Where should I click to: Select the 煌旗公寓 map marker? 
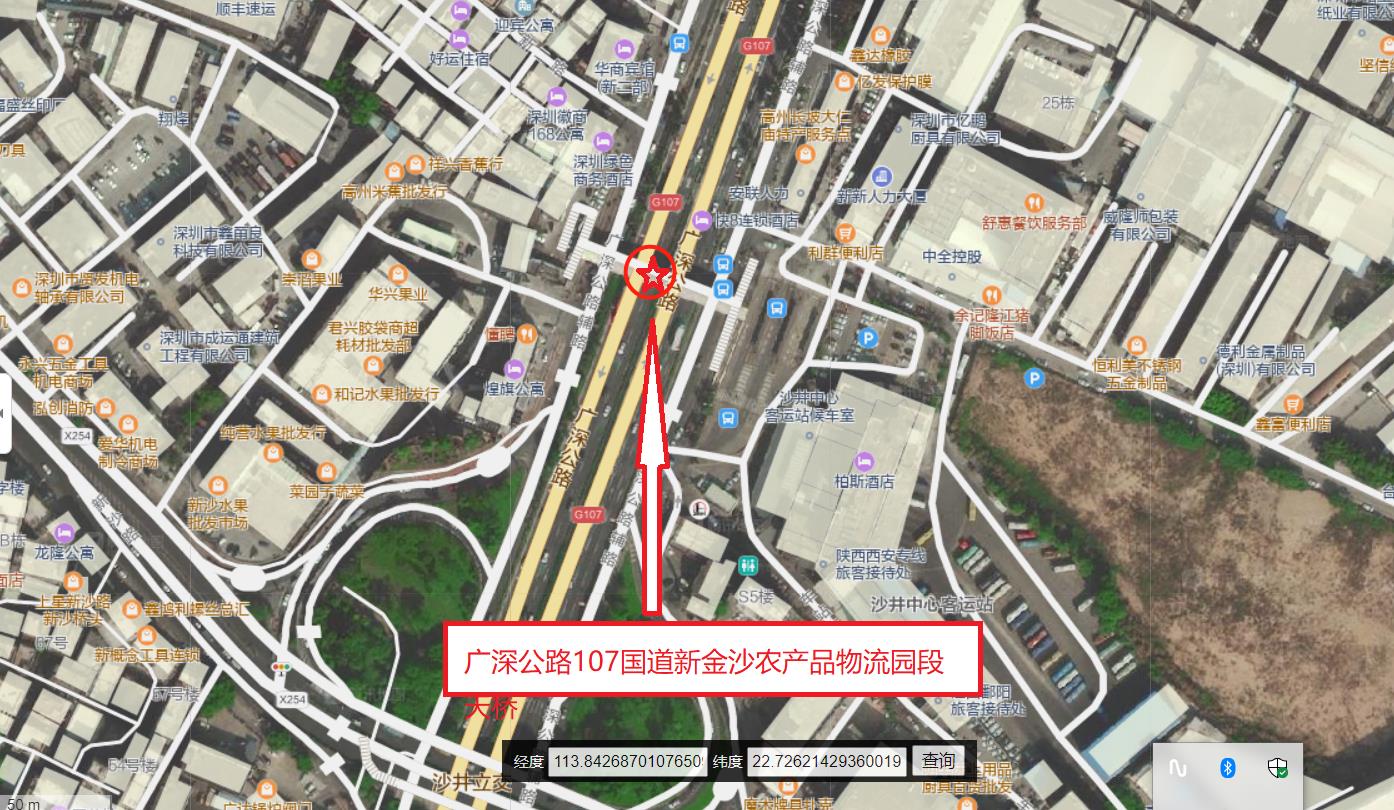tap(514, 368)
